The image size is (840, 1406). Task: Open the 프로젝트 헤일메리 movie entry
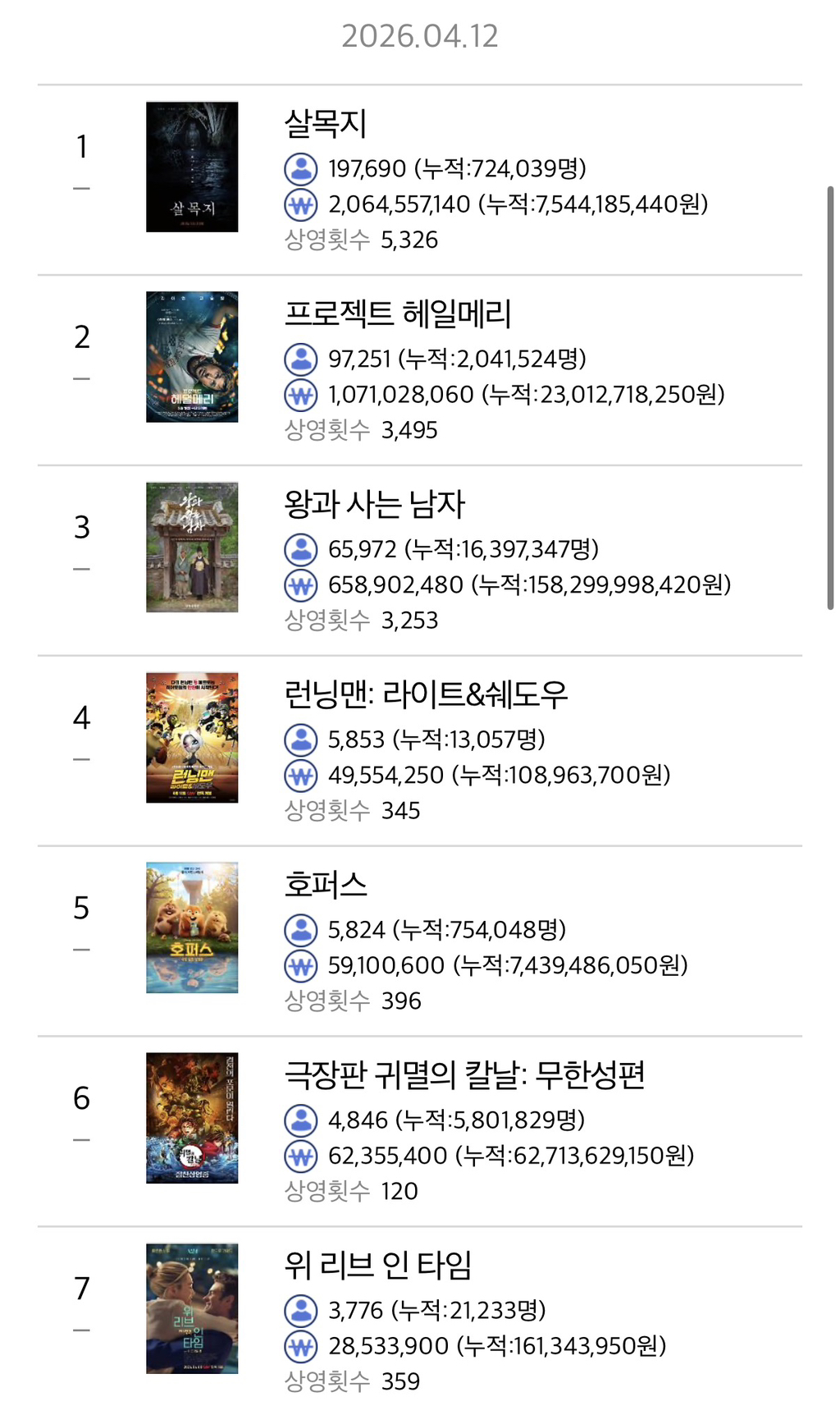419,370
